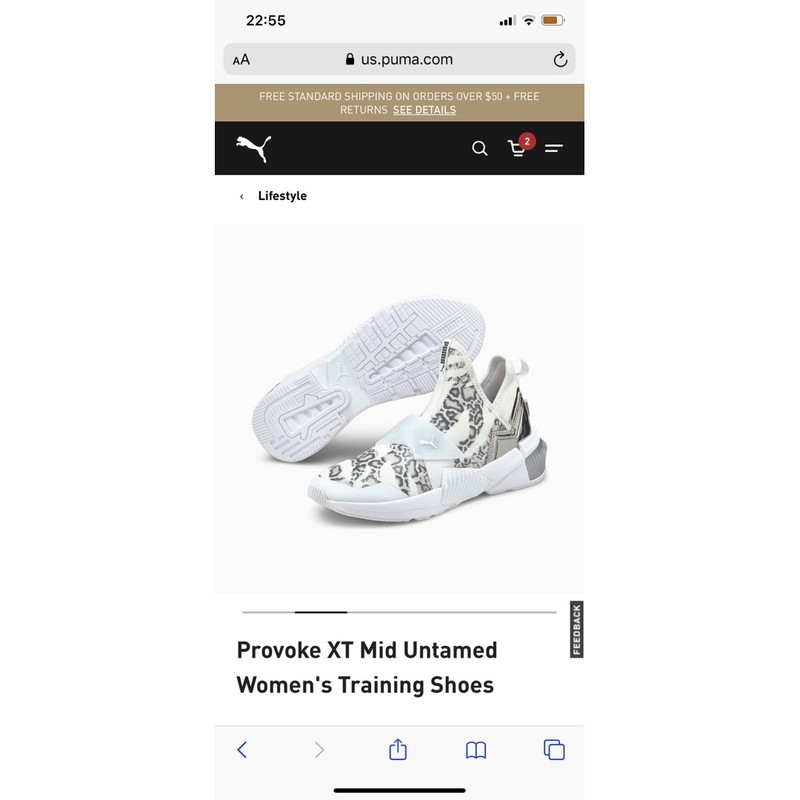Share this product page
Screen dimensions: 800x800
click(x=398, y=749)
